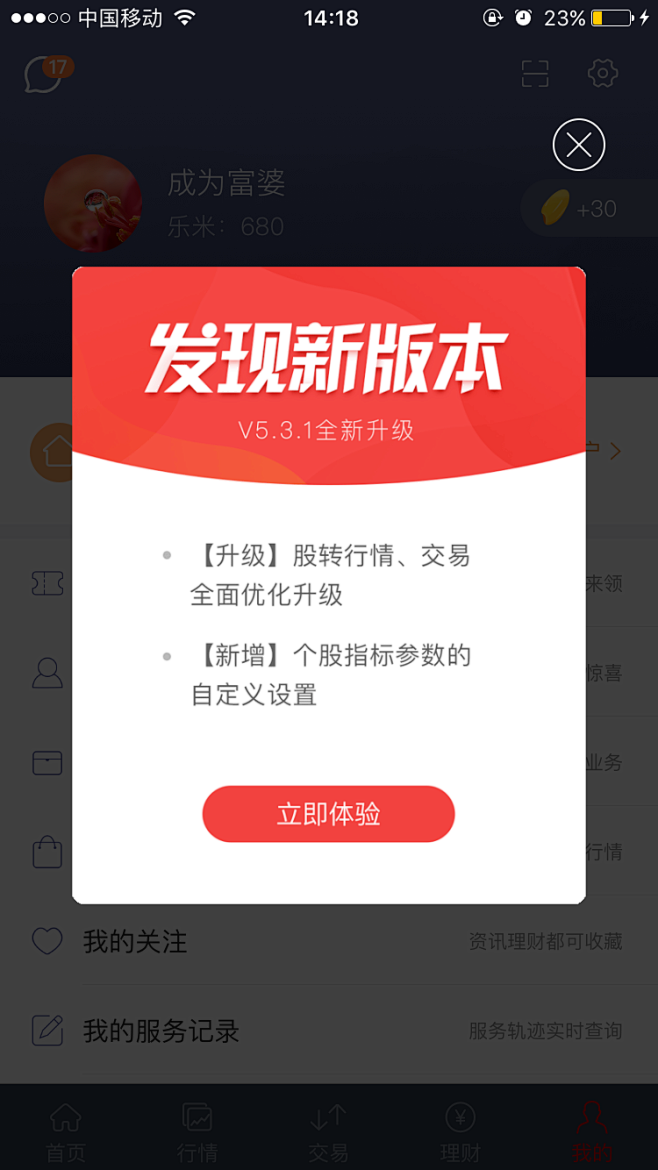Select the 我的 tab
This screenshot has height=1170, width=658.
click(x=591, y=1132)
